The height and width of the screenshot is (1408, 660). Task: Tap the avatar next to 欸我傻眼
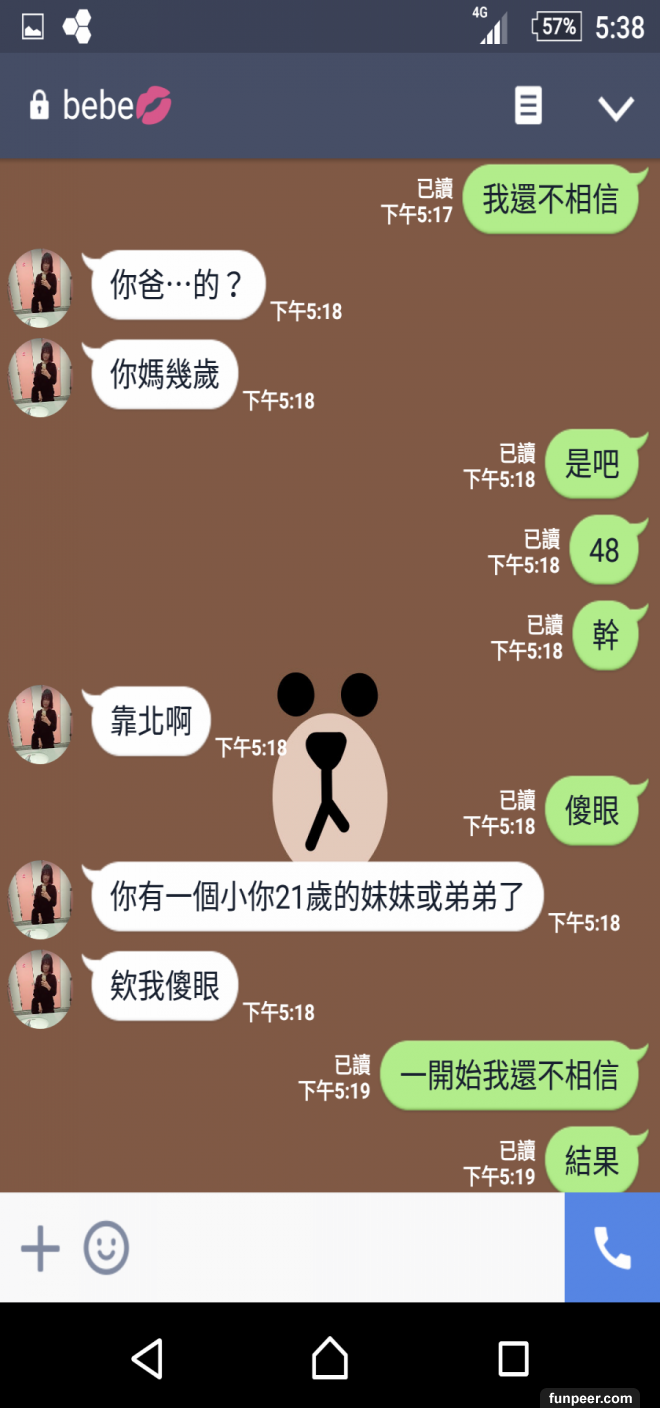(41, 989)
